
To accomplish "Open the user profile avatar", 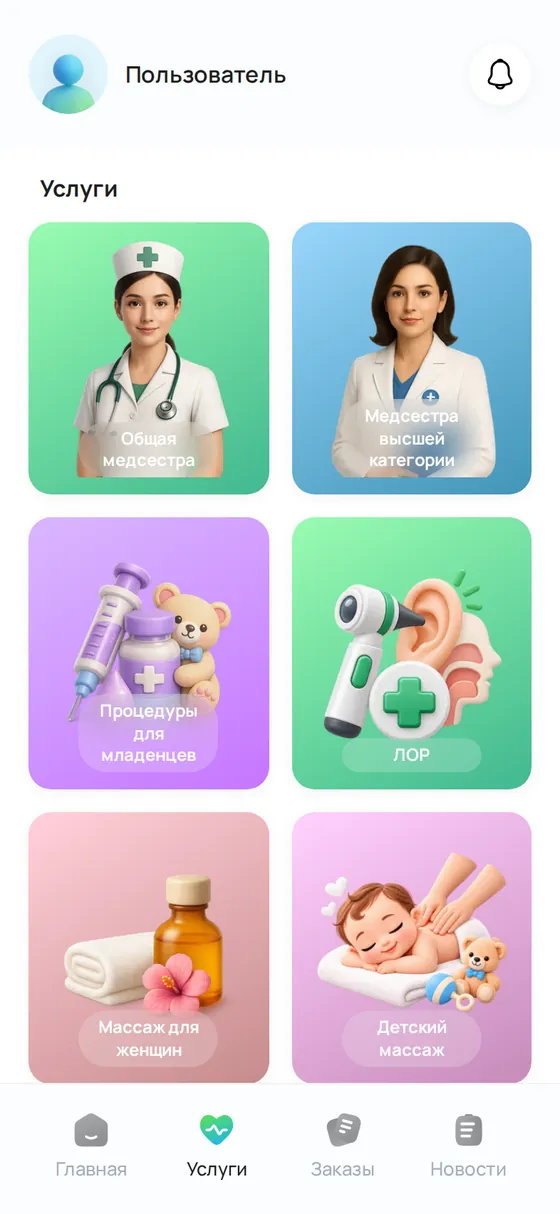I will [x=68, y=74].
